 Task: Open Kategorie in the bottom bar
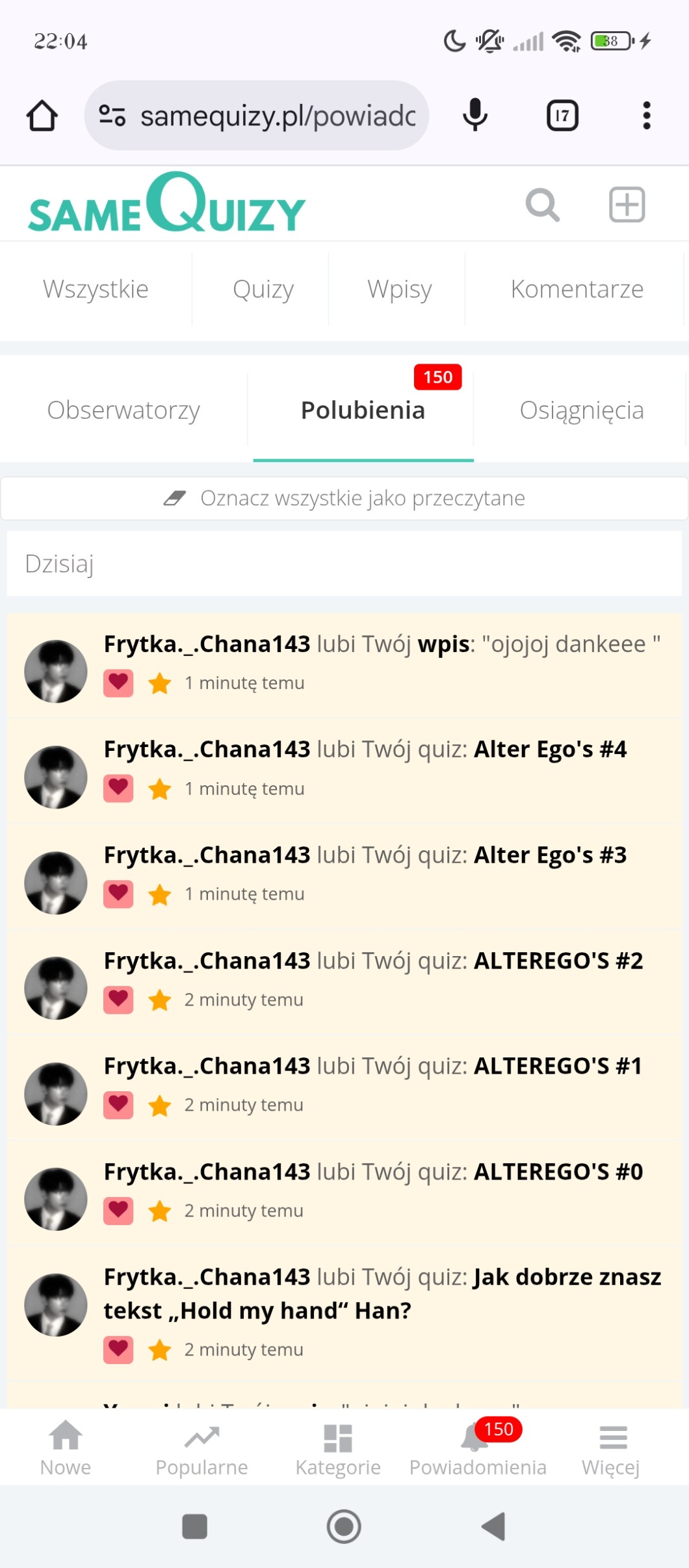(338, 1450)
